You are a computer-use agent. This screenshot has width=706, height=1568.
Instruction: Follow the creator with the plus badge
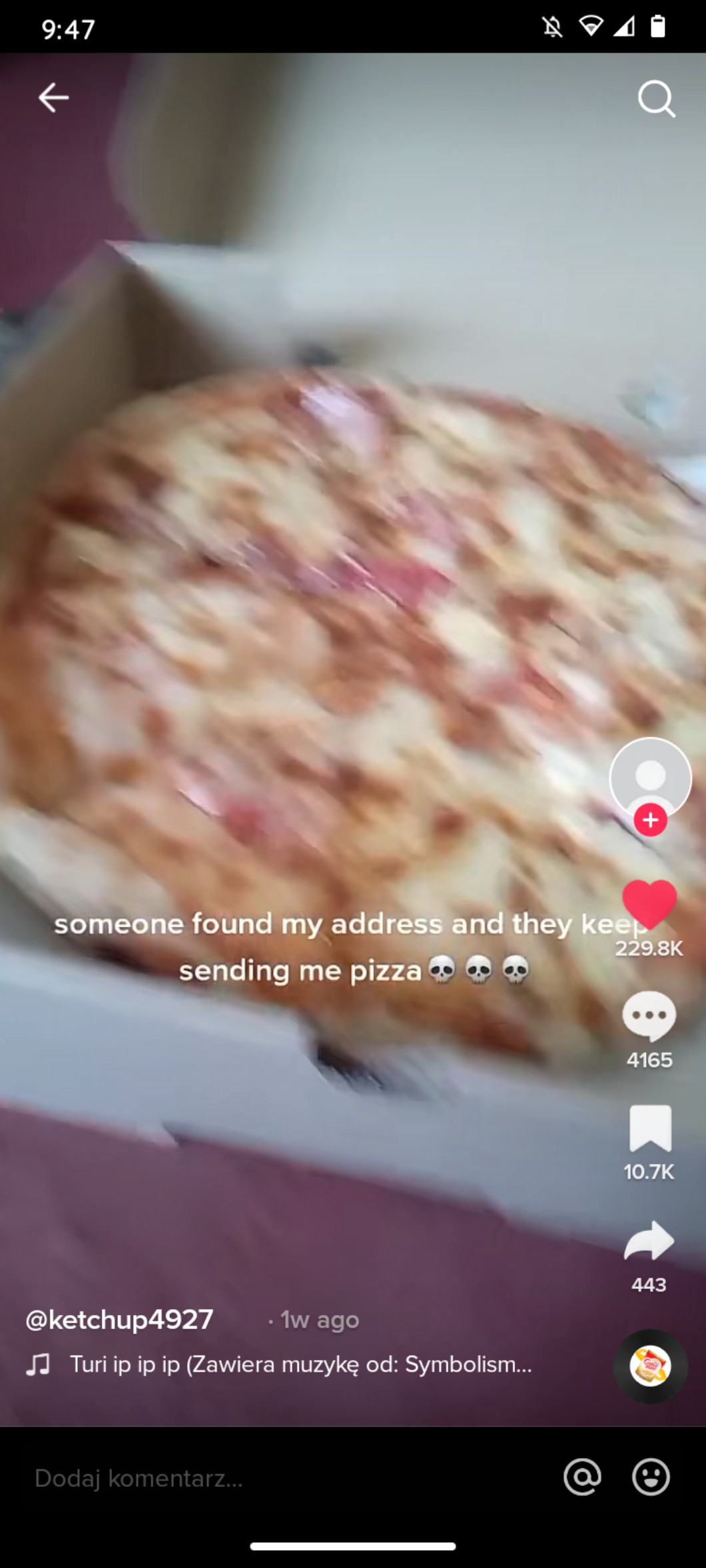[651, 820]
